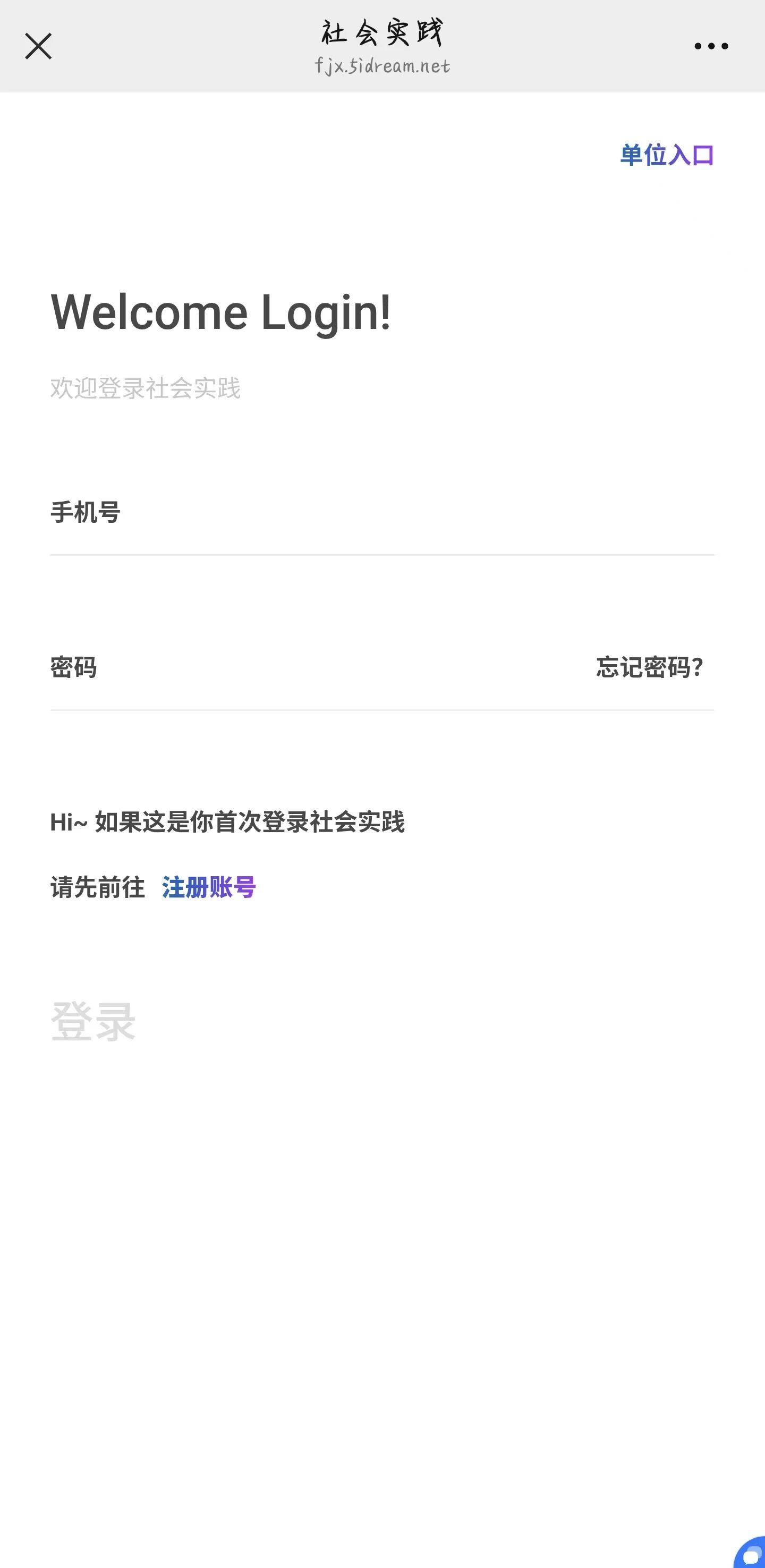Close the 社会实践 web page

coord(38,46)
